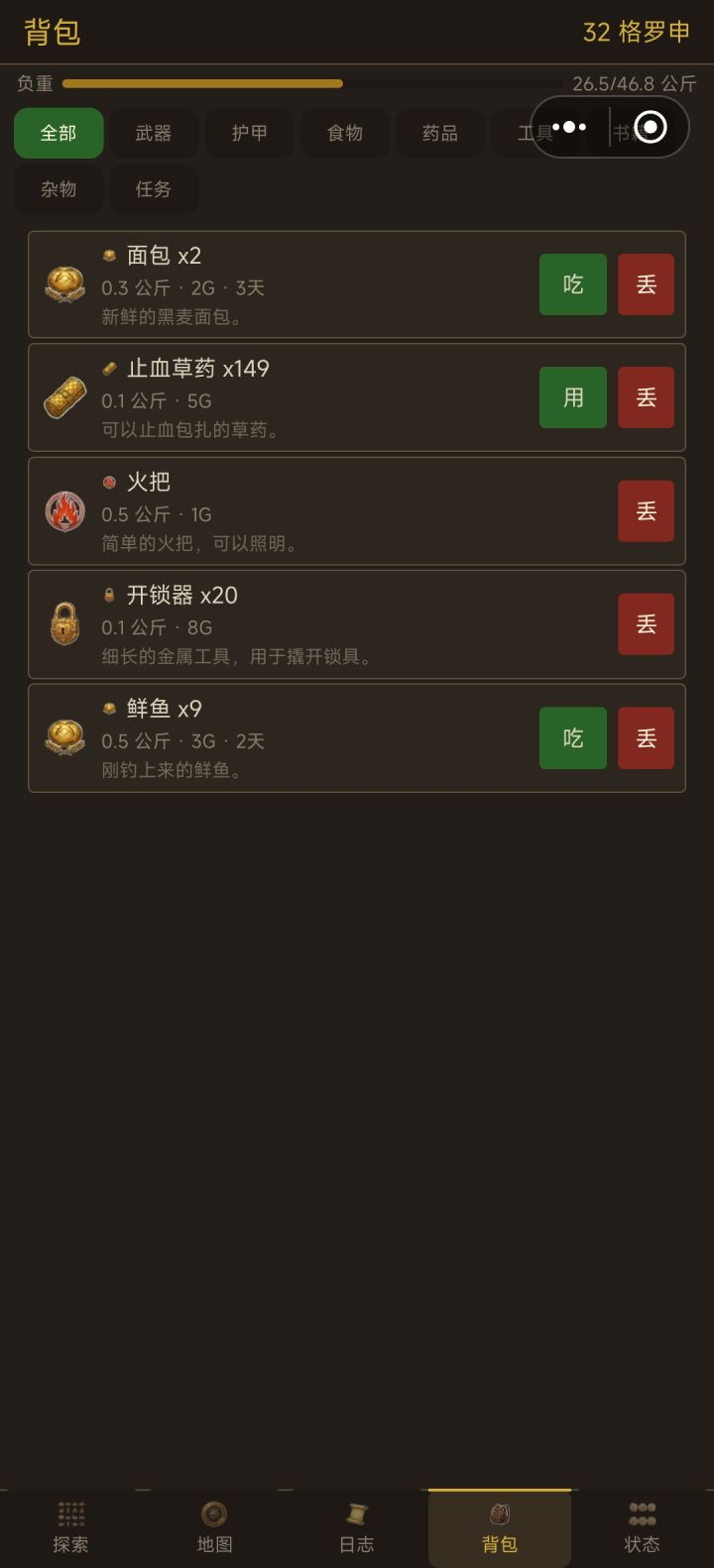Click the bread item icon

tap(64, 284)
